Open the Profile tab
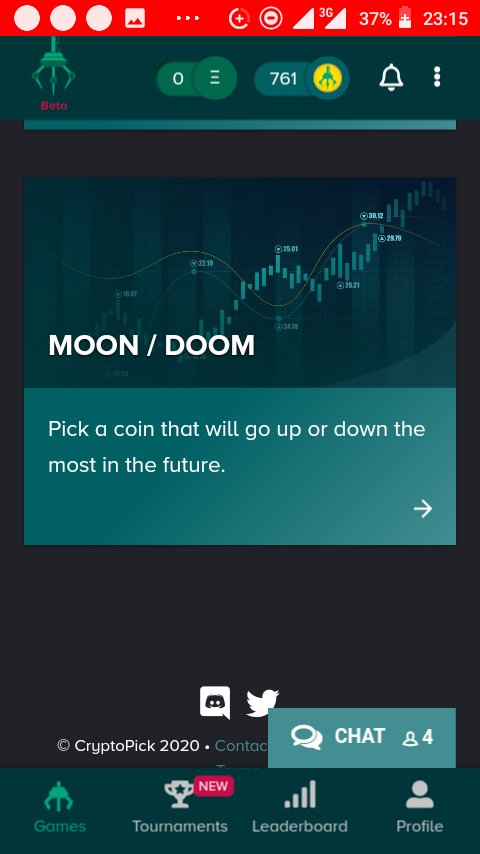Viewport: 480px width, 854px height. coord(420,807)
